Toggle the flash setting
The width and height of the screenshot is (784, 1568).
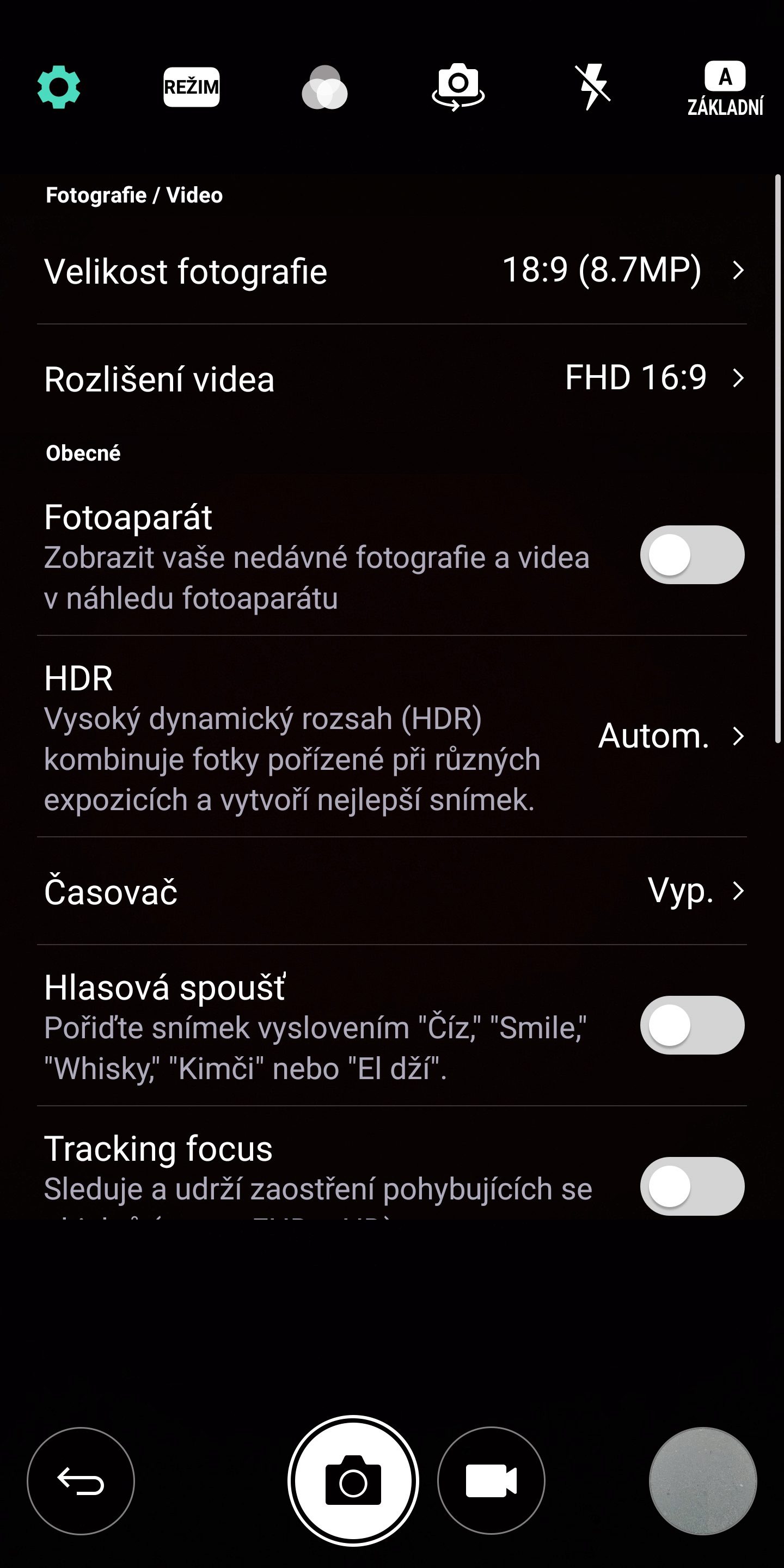(592, 87)
